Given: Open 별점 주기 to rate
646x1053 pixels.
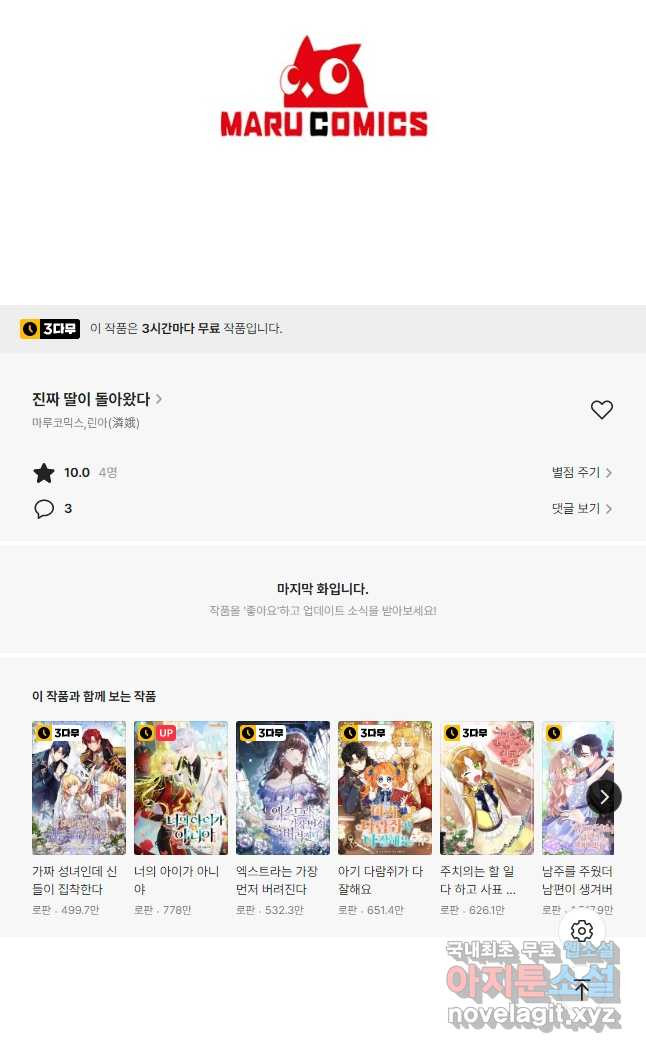Looking at the screenshot, I should [581, 472].
